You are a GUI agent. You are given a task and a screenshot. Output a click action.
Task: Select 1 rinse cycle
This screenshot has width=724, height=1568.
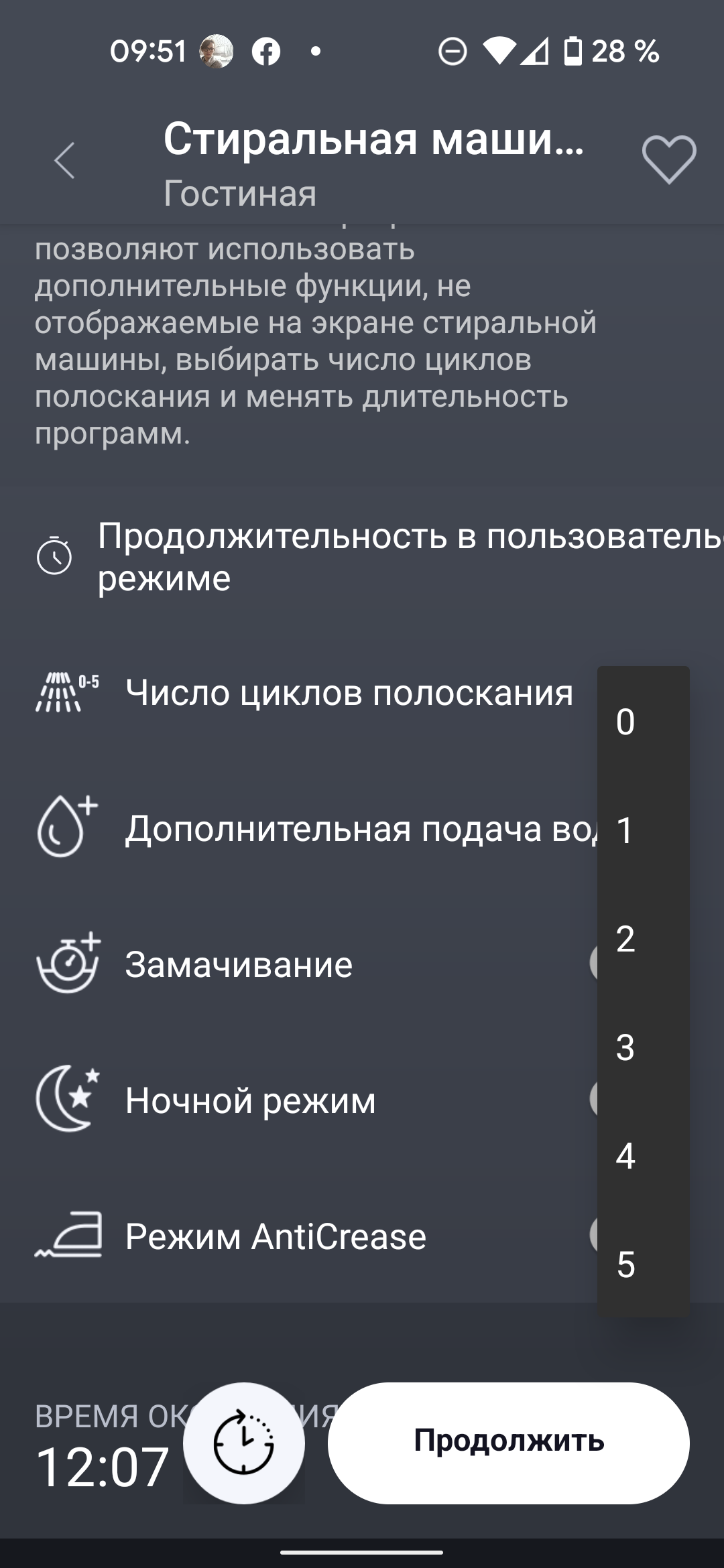642,830
